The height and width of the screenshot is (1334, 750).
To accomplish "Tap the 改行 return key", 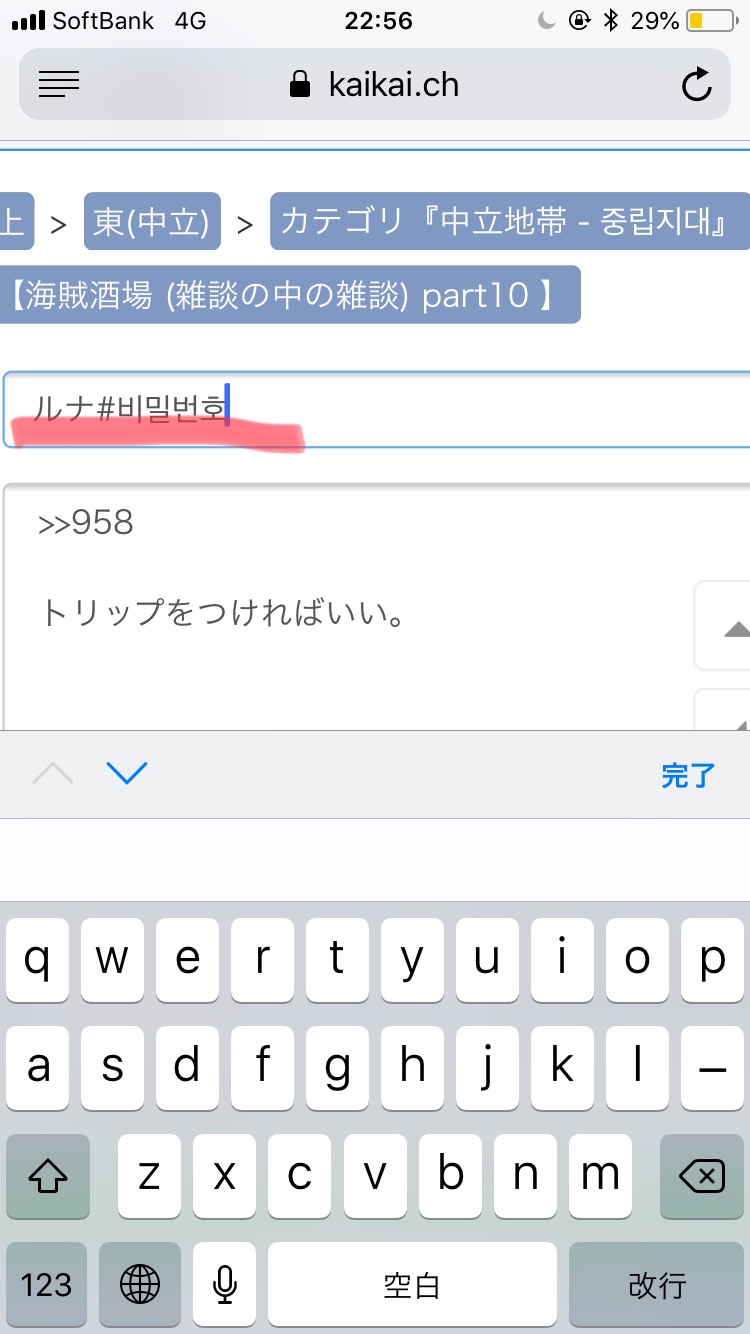I will [x=656, y=1284].
